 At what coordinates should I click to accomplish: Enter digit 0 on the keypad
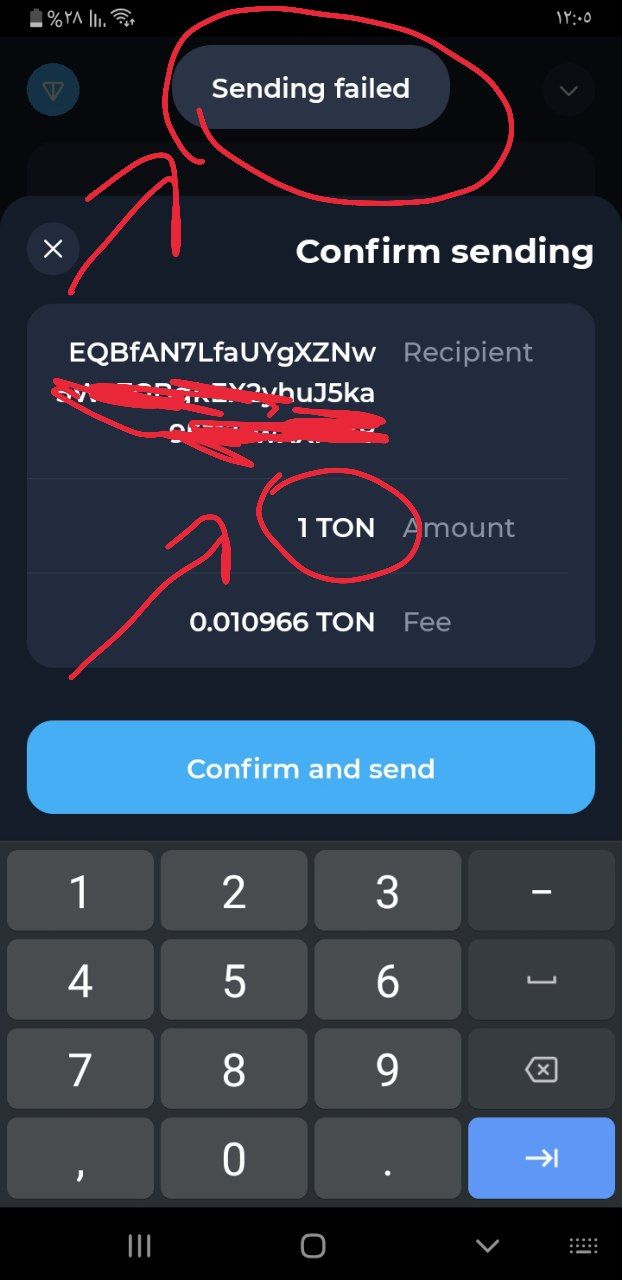click(234, 1158)
